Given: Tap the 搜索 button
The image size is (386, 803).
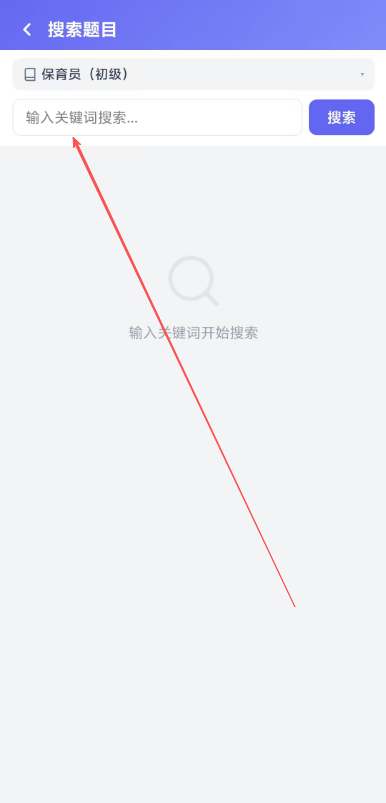Looking at the screenshot, I should [341, 117].
